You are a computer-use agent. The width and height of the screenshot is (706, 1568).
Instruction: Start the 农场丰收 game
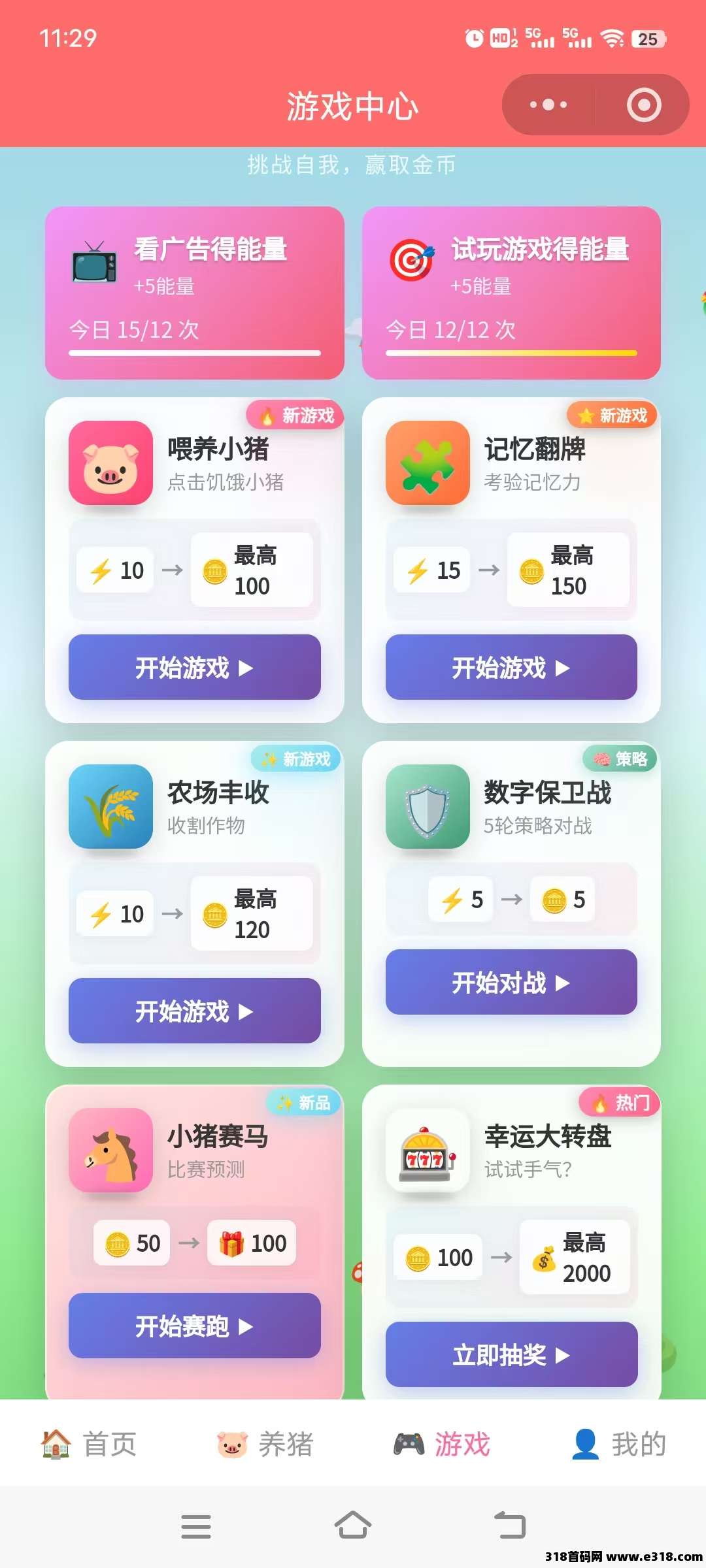[x=194, y=1011]
